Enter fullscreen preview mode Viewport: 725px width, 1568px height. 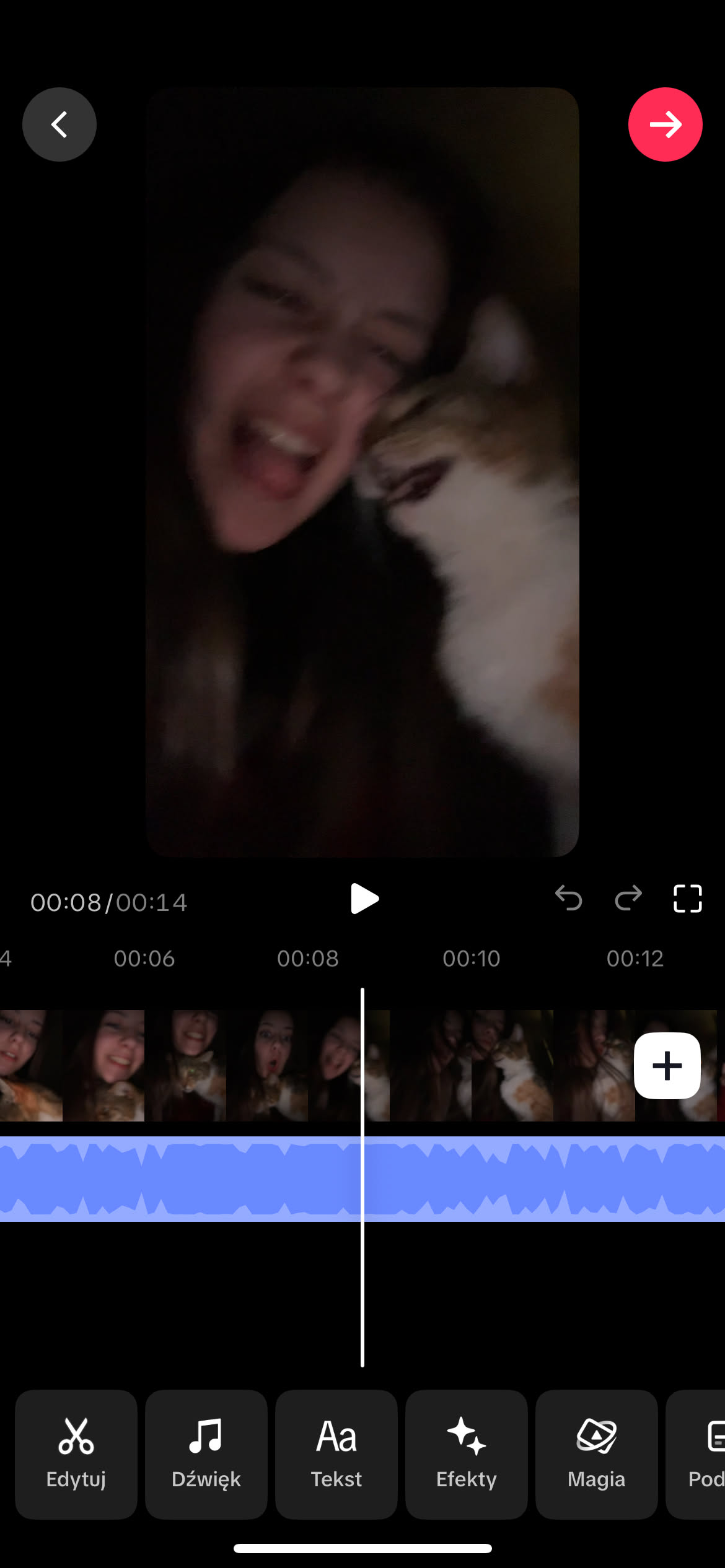click(687, 899)
